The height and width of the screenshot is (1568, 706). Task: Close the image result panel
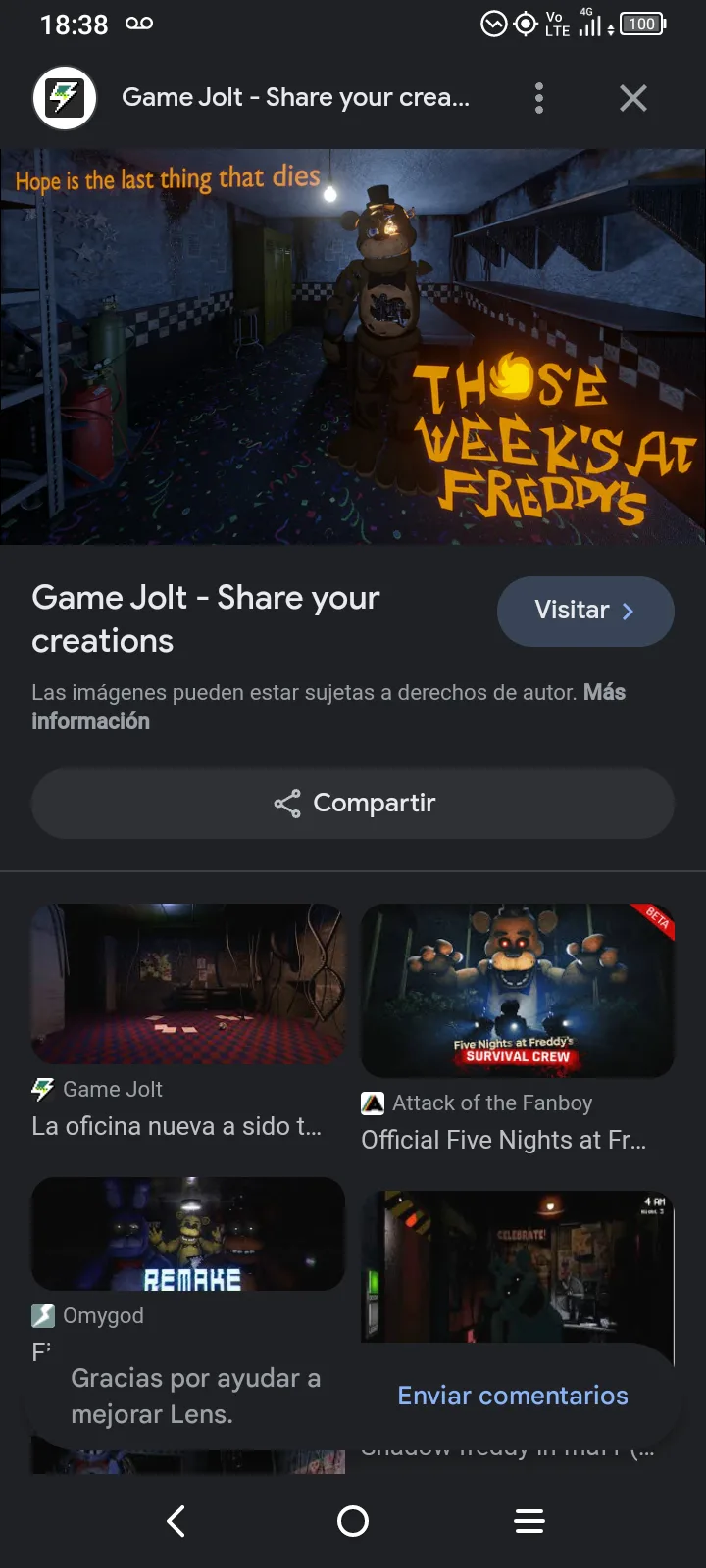coord(633,98)
